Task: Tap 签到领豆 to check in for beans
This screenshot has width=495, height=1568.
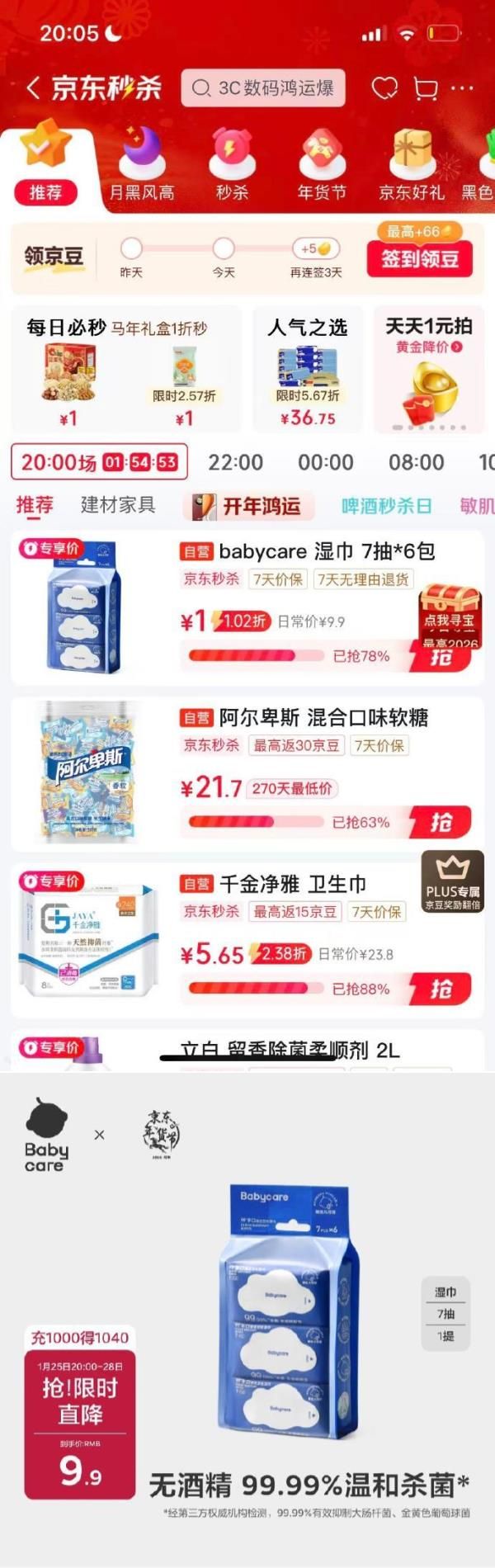Action: [x=420, y=259]
